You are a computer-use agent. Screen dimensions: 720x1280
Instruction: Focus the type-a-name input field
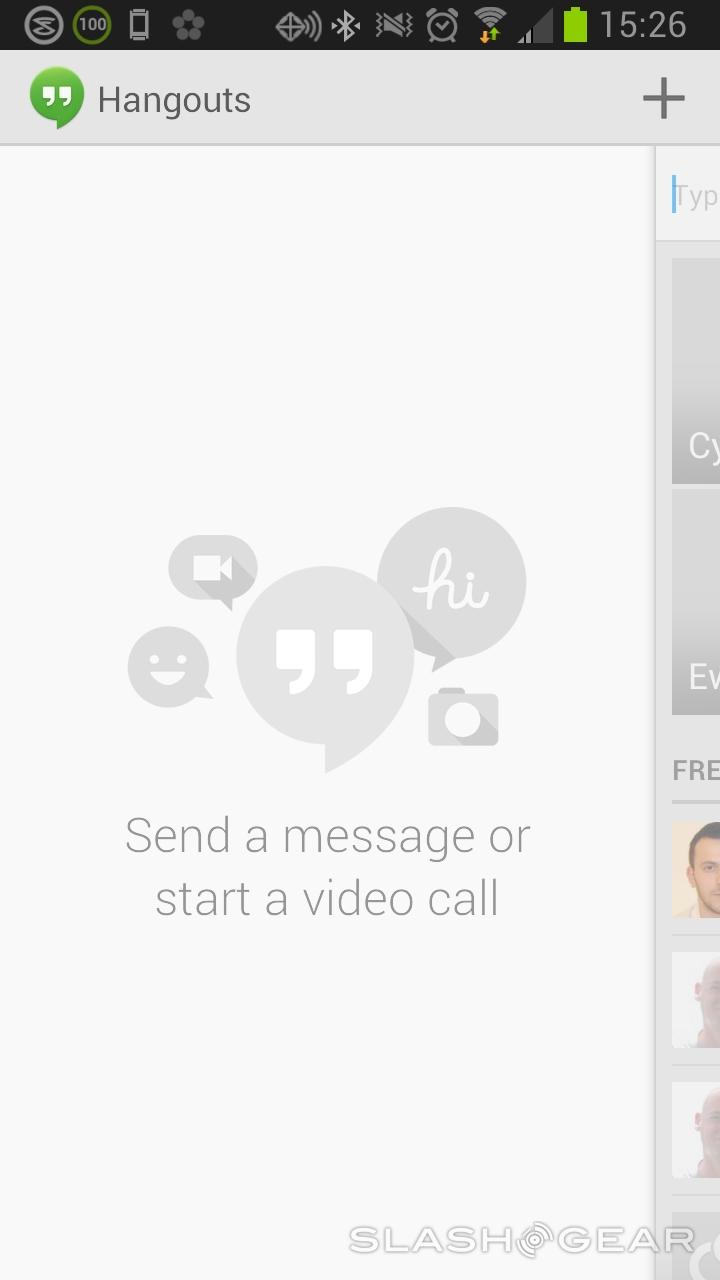[696, 195]
